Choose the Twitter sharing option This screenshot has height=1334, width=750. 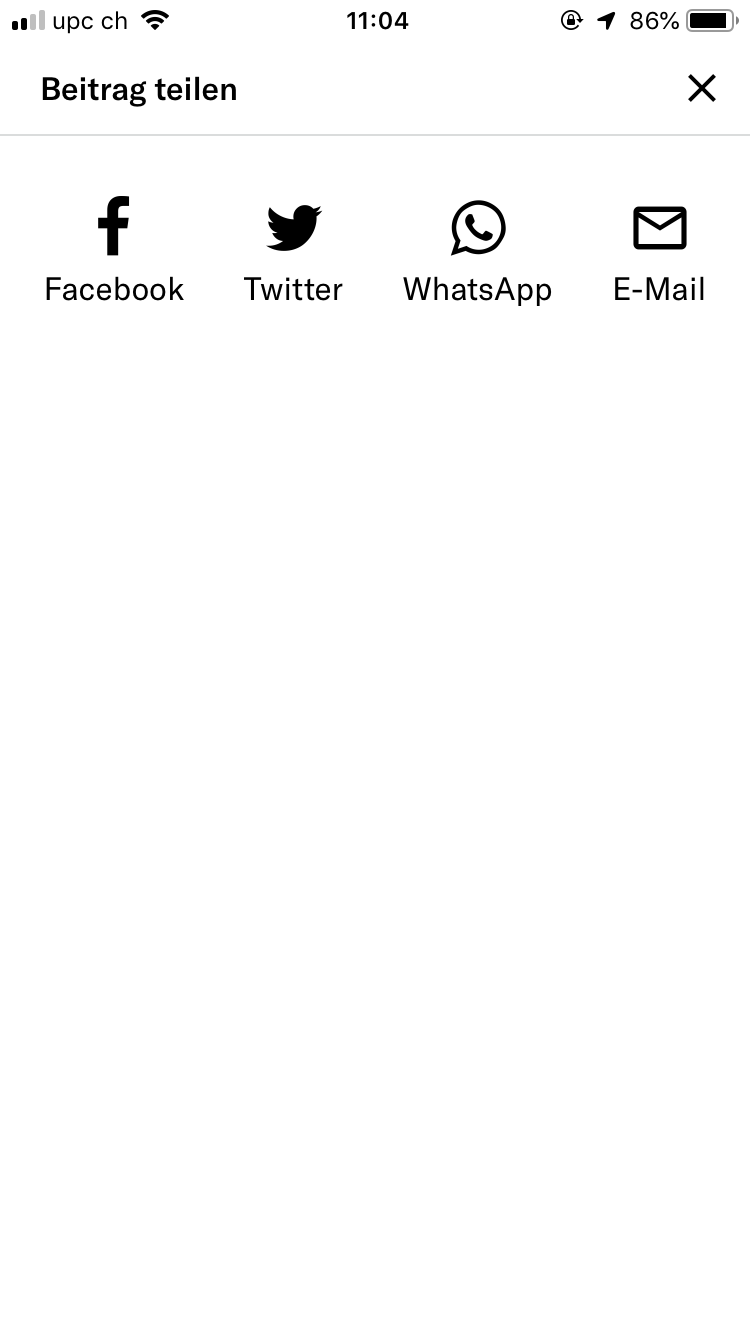[x=293, y=289]
